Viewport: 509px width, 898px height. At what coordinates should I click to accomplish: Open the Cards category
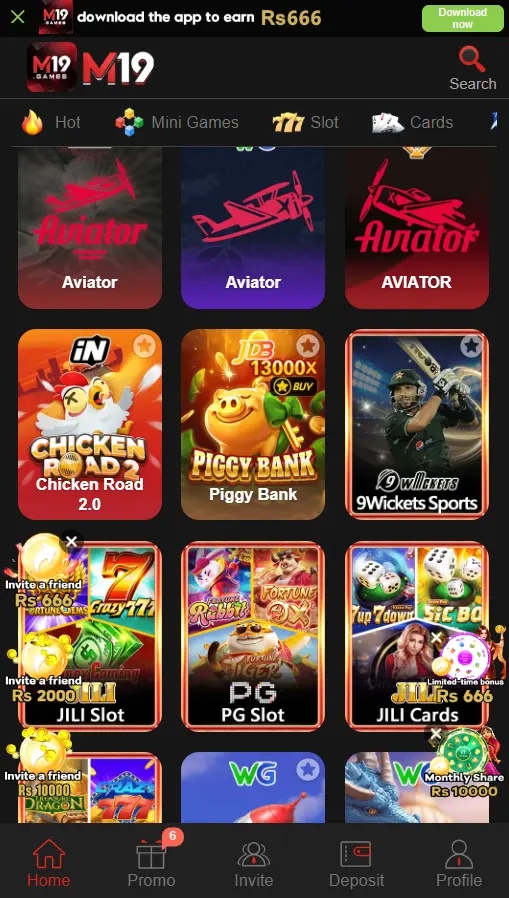[x=412, y=123]
